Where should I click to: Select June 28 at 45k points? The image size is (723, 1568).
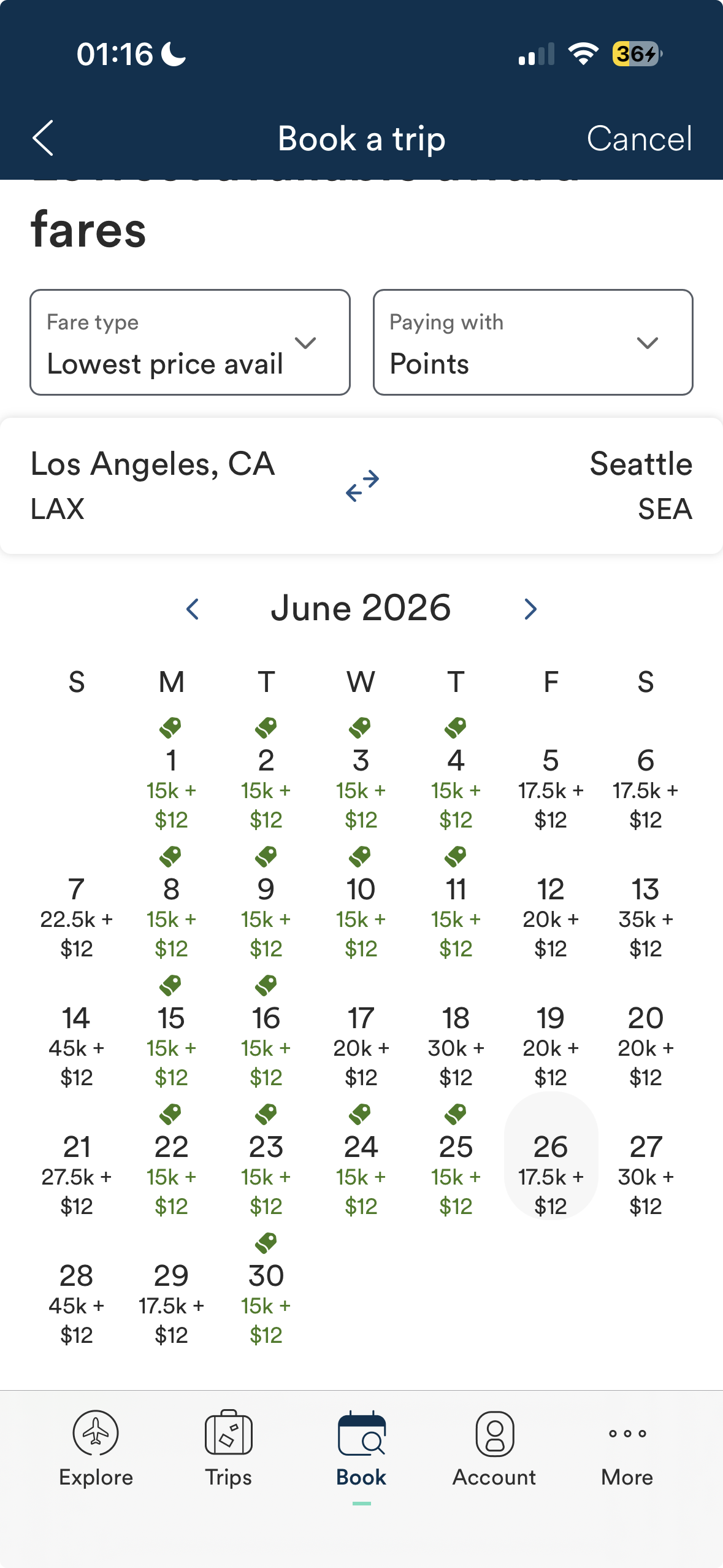(76, 1304)
